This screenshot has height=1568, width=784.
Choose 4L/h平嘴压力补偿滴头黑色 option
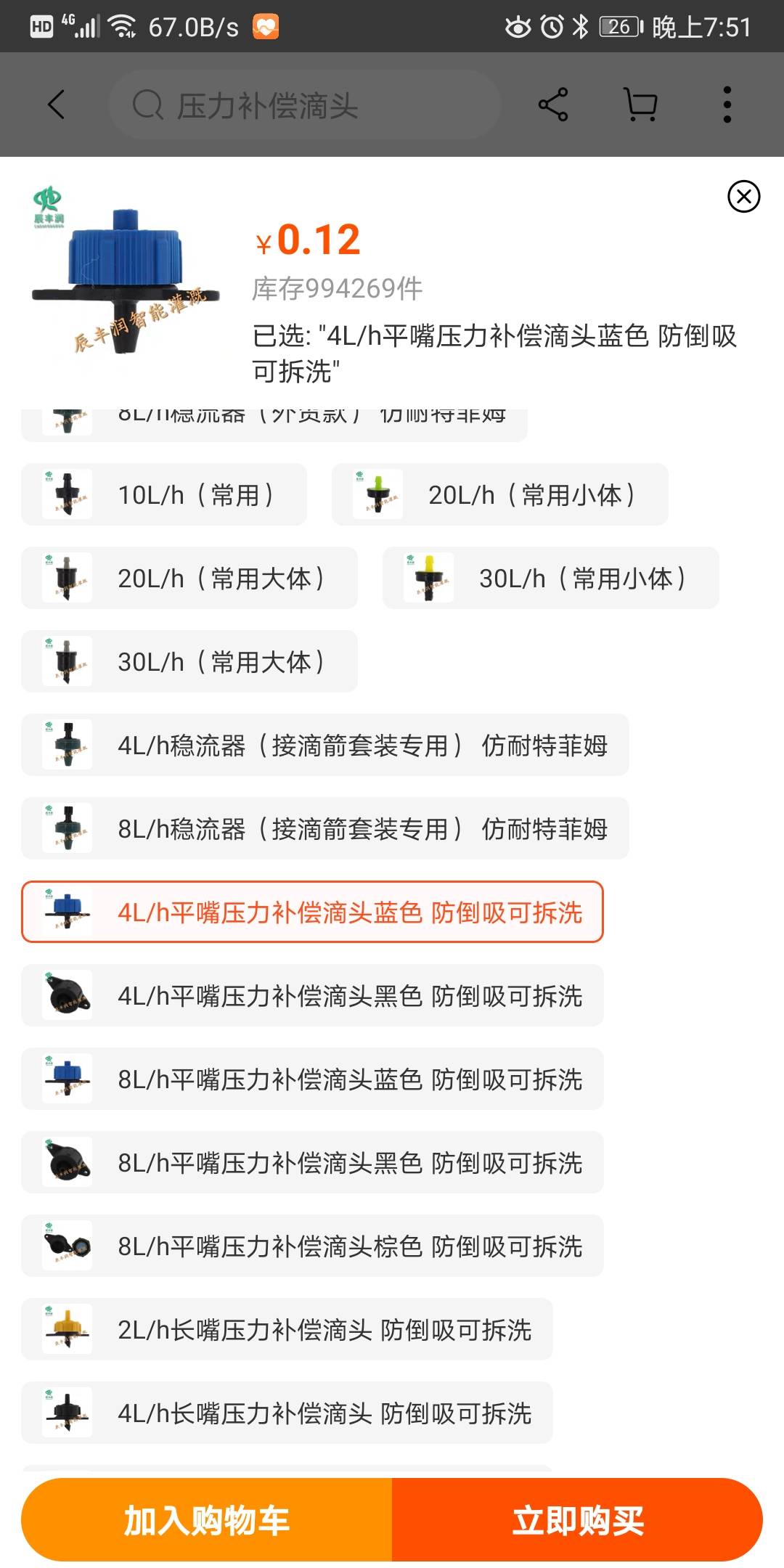(x=312, y=995)
